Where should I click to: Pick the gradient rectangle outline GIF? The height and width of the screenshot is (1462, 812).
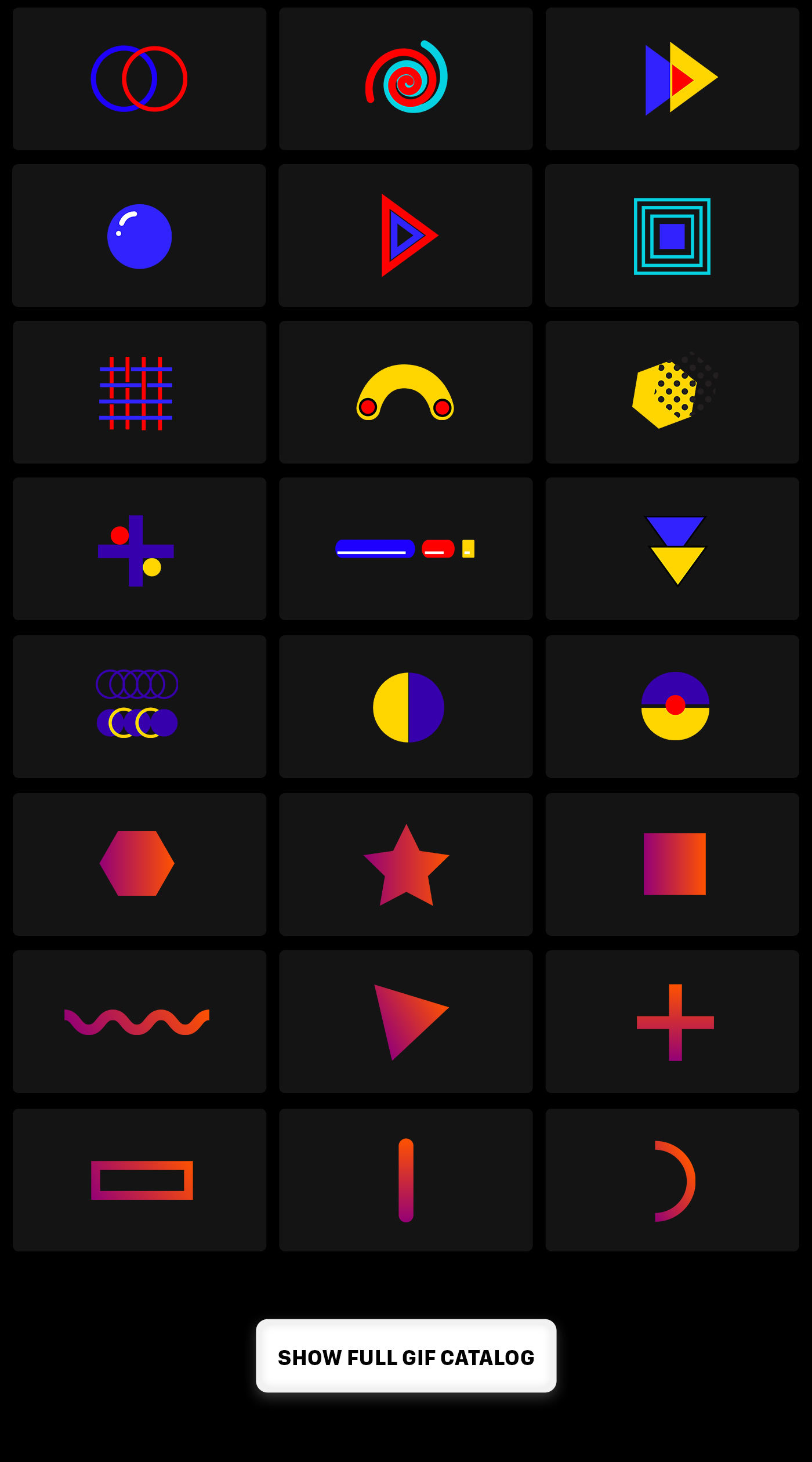click(139, 1179)
